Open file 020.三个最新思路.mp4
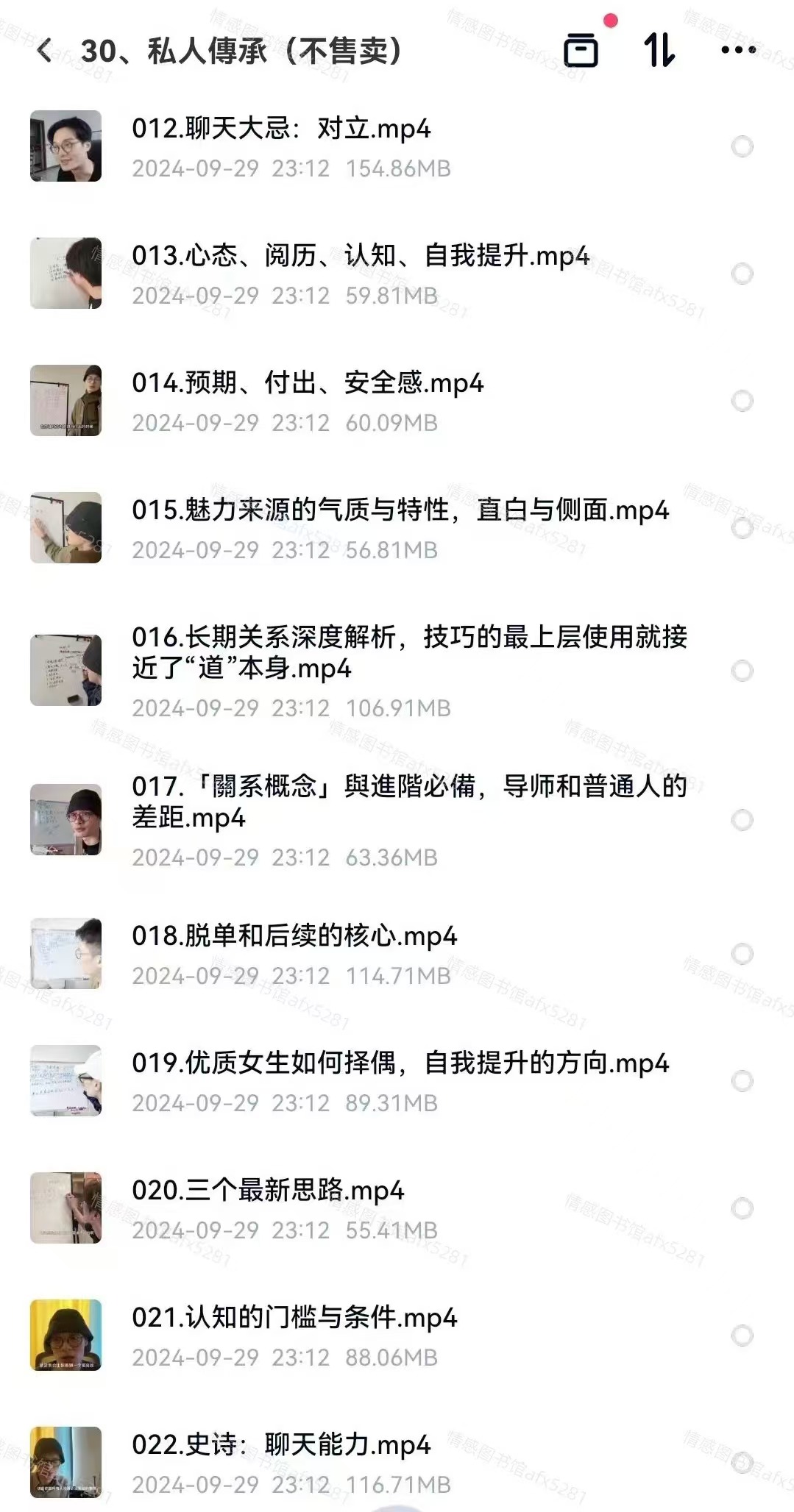 click(x=268, y=1191)
